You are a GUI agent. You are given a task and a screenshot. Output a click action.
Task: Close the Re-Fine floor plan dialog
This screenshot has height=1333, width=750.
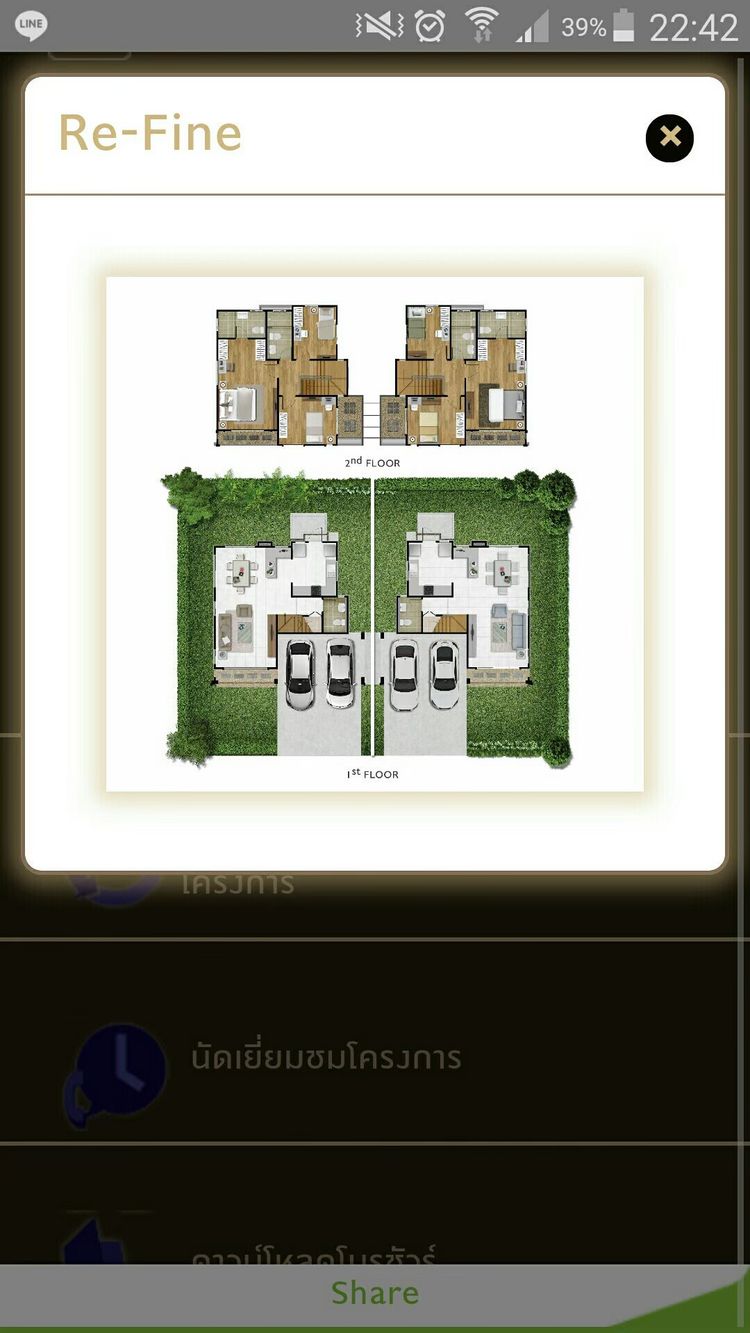click(669, 137)
